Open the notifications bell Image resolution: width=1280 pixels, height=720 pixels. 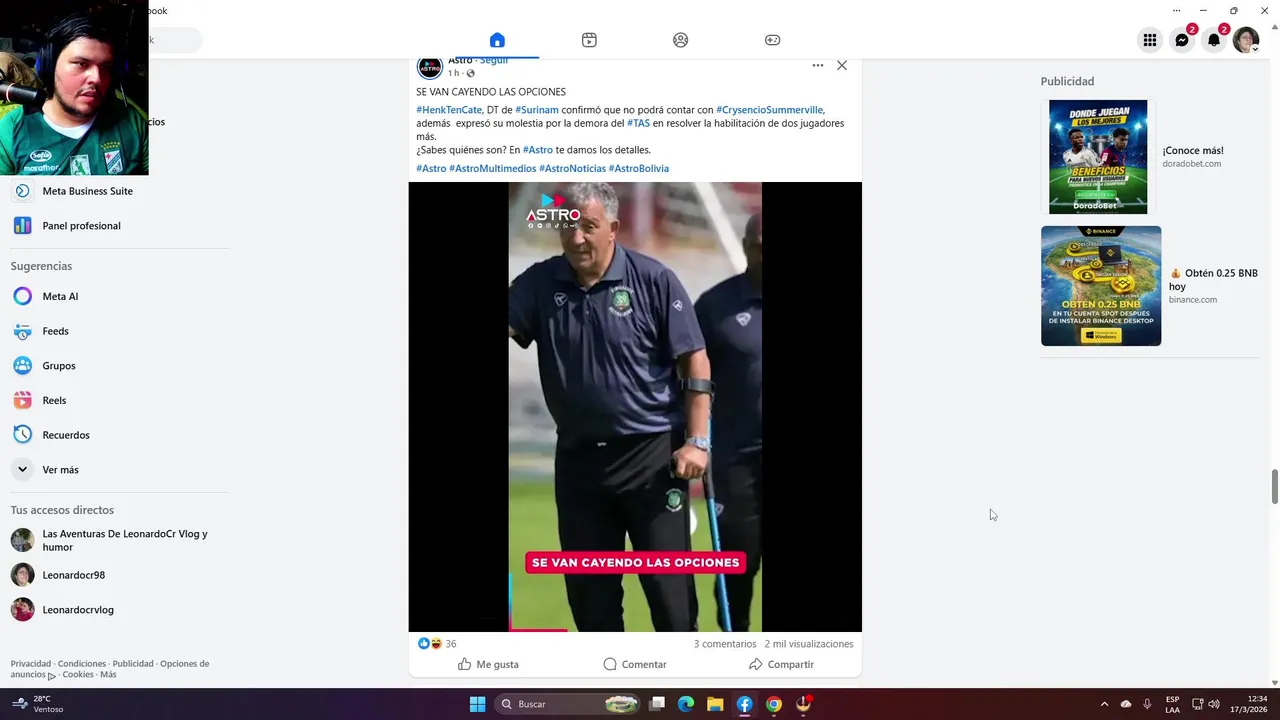click(1214, 40)
